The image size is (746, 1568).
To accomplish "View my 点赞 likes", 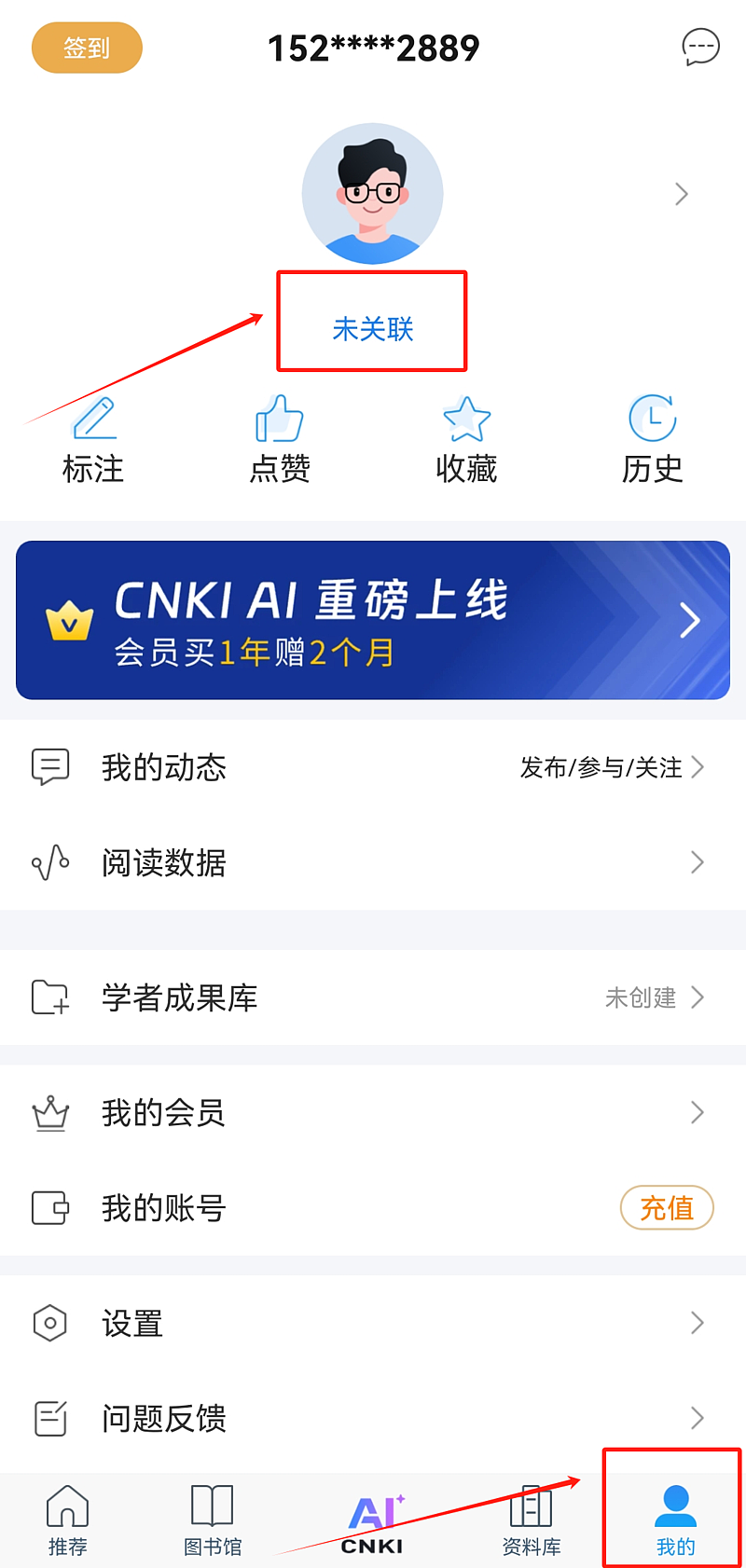I will (280, 440).
